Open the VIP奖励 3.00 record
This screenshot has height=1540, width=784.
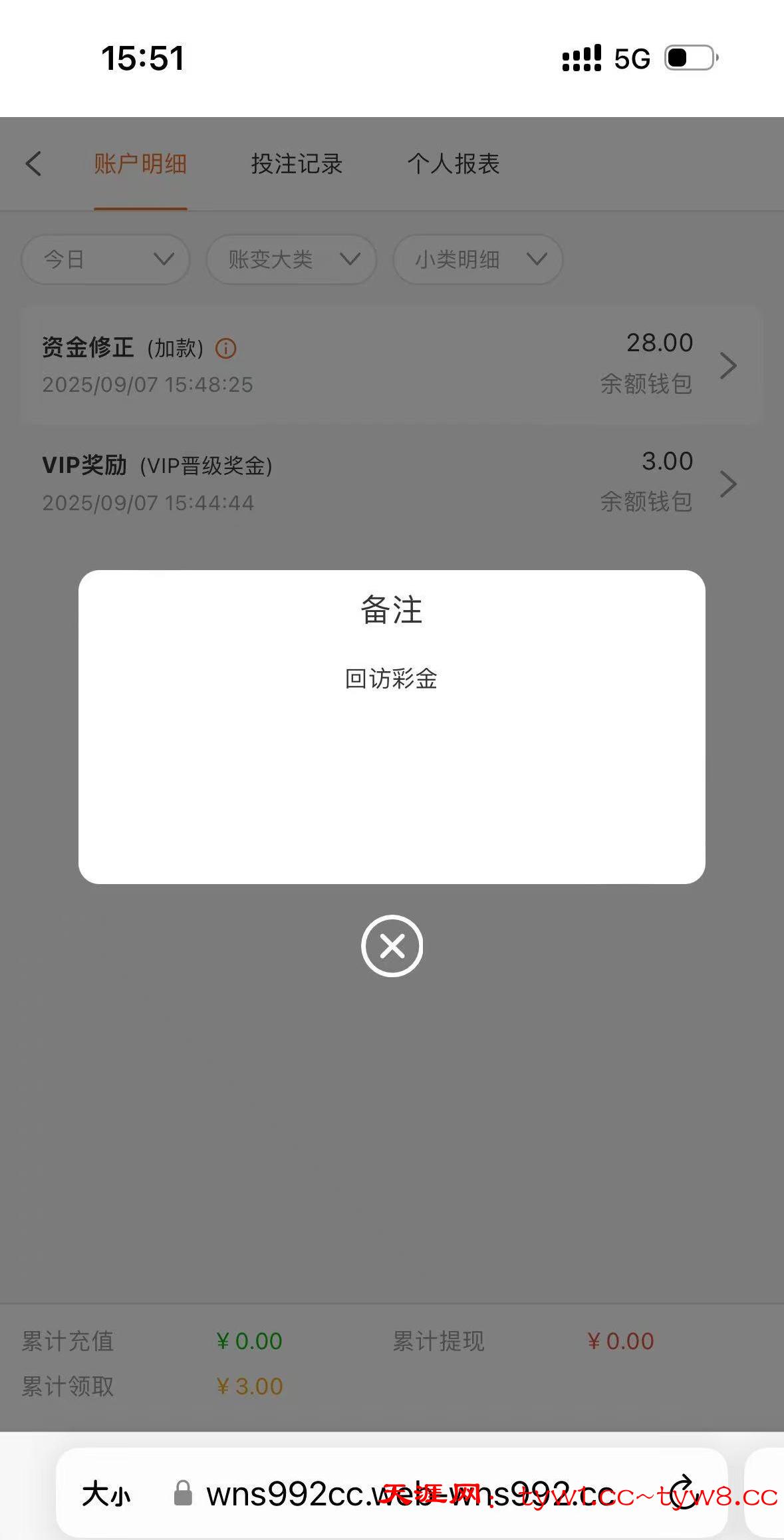(x=391, y=484)
